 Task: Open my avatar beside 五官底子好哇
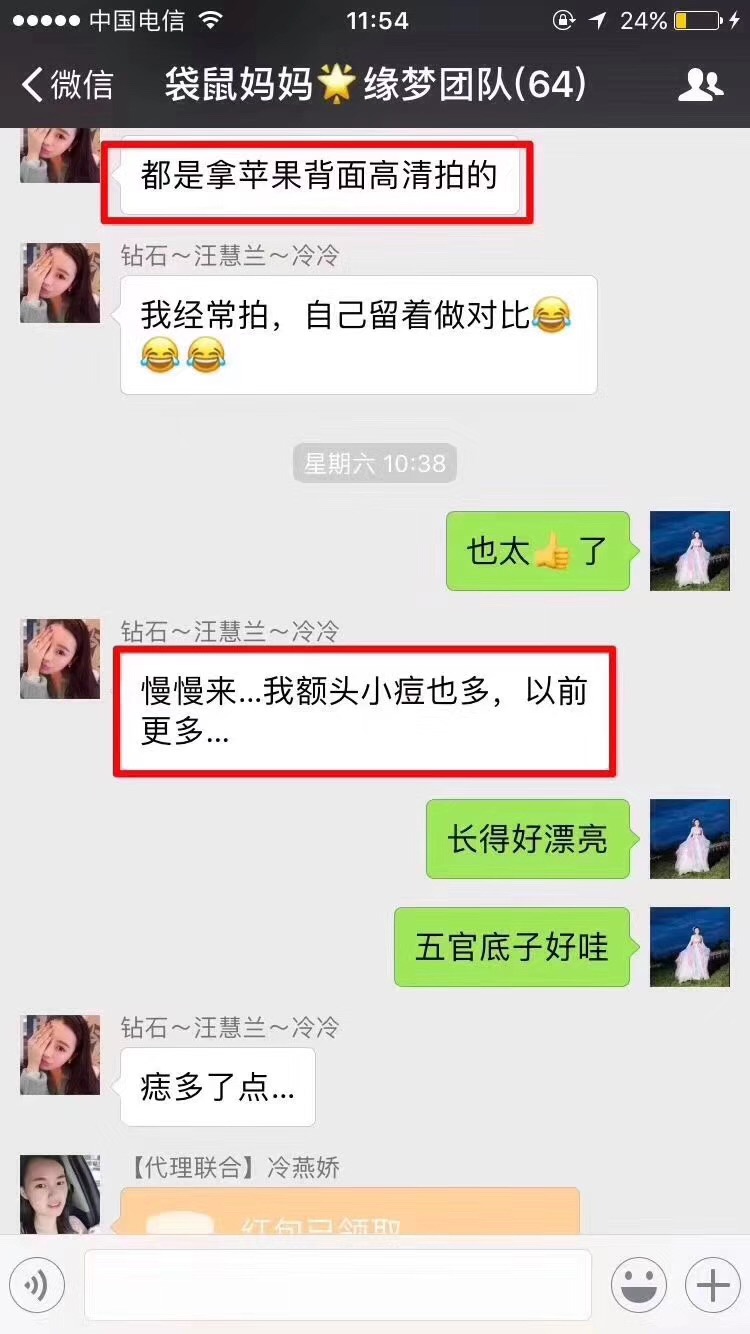690,947
